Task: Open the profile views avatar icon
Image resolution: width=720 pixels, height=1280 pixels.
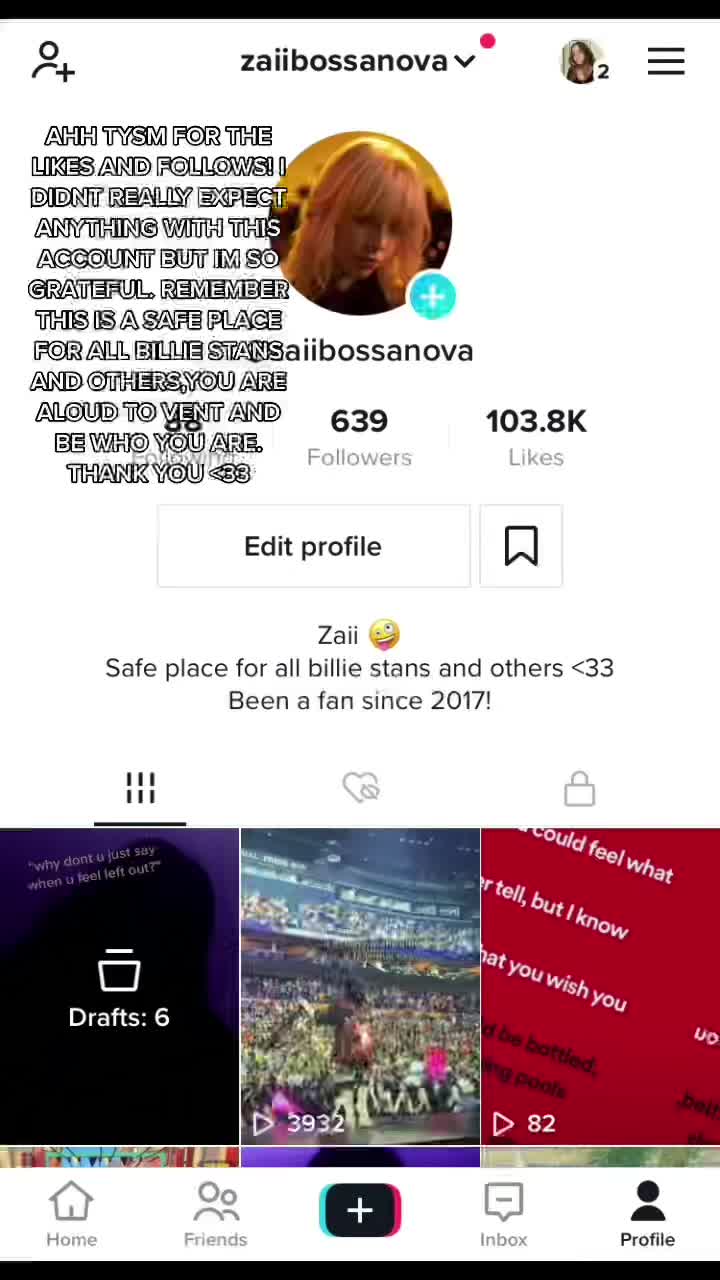Action: coord(584,62)
